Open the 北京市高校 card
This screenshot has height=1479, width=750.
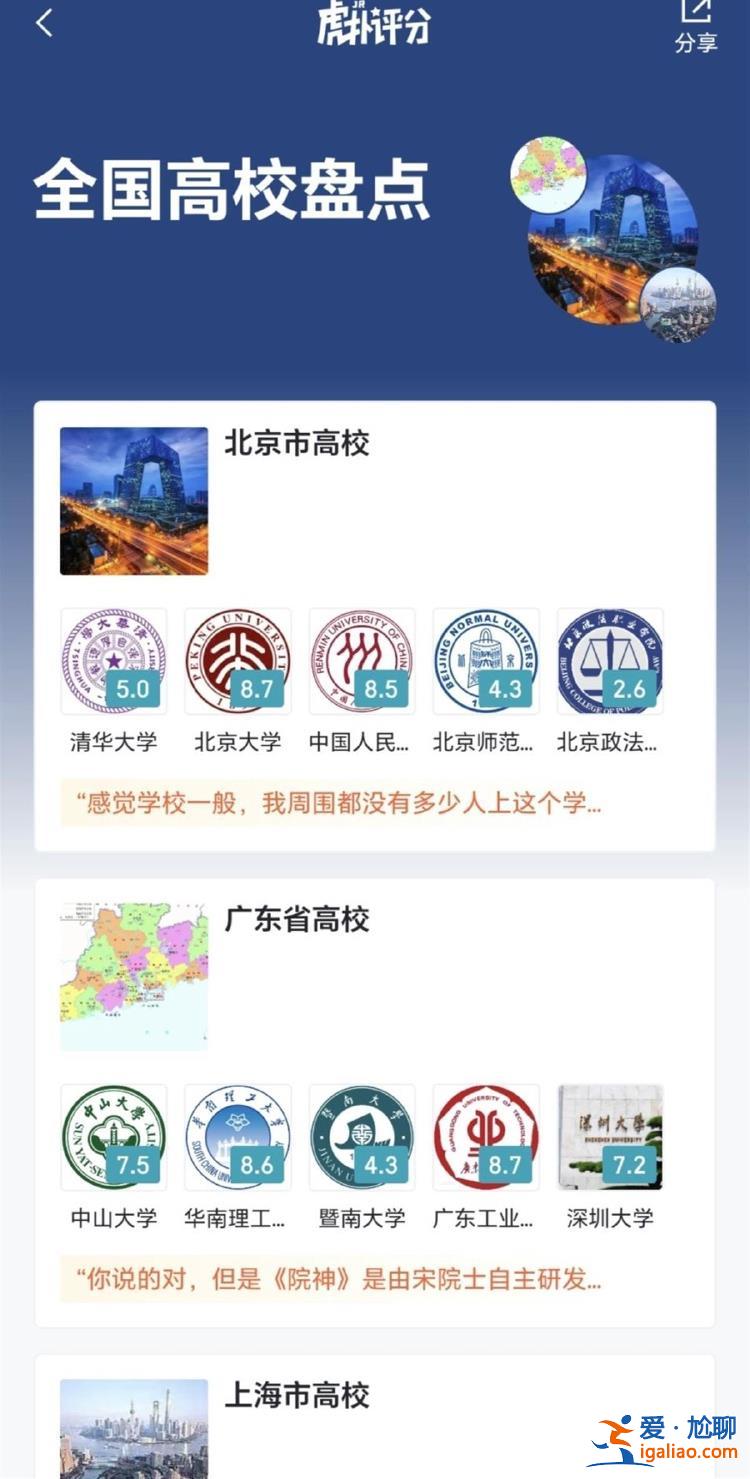[x=375, y=626]
